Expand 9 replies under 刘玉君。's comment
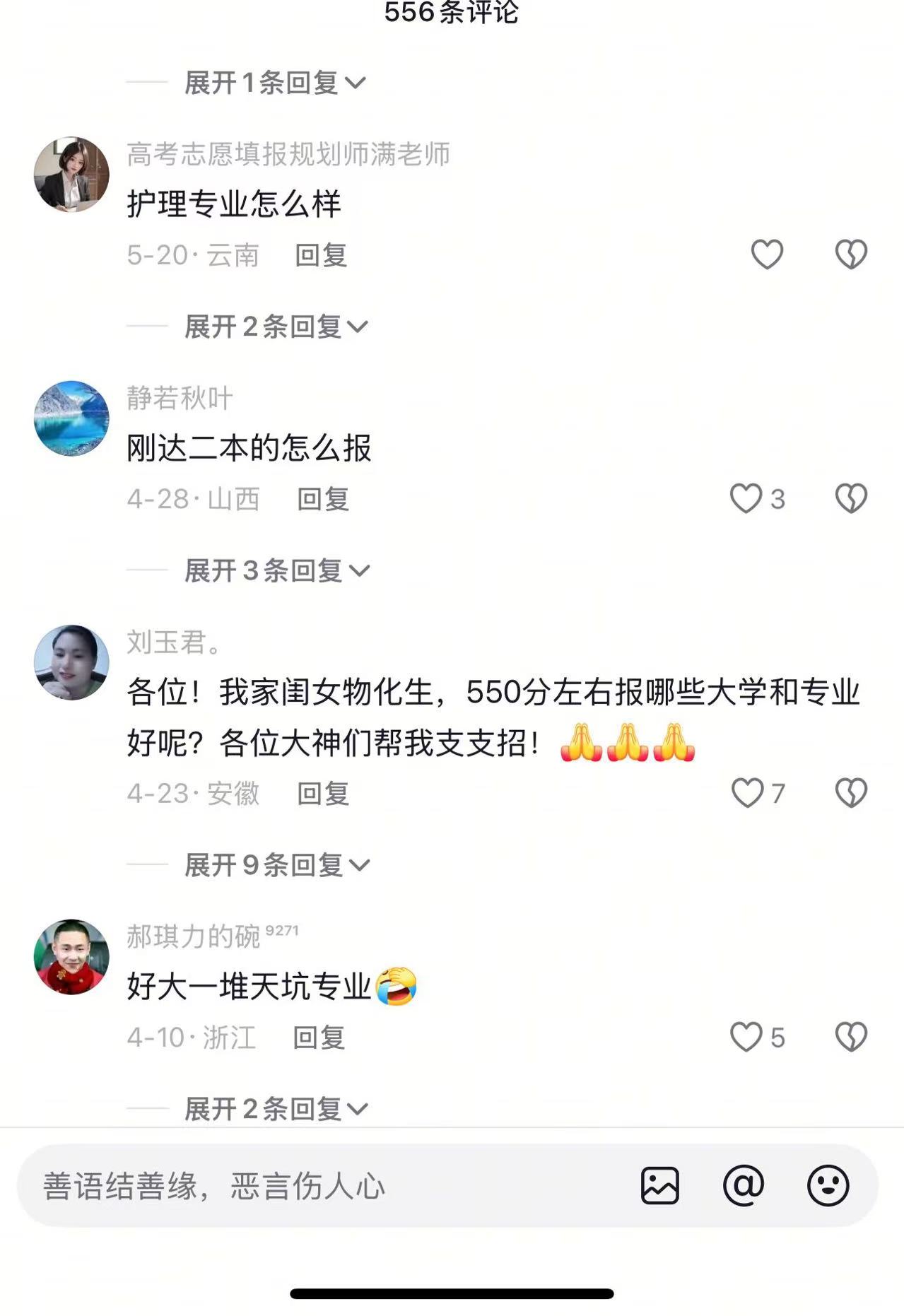 click(276, 865)
